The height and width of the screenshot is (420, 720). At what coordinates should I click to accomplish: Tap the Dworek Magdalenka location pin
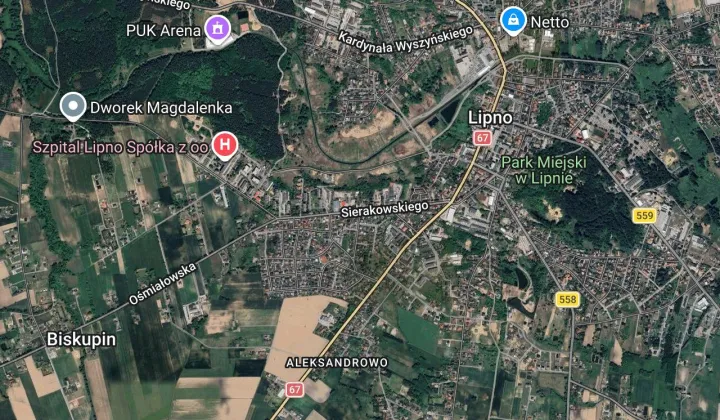[x=72, y=105]
